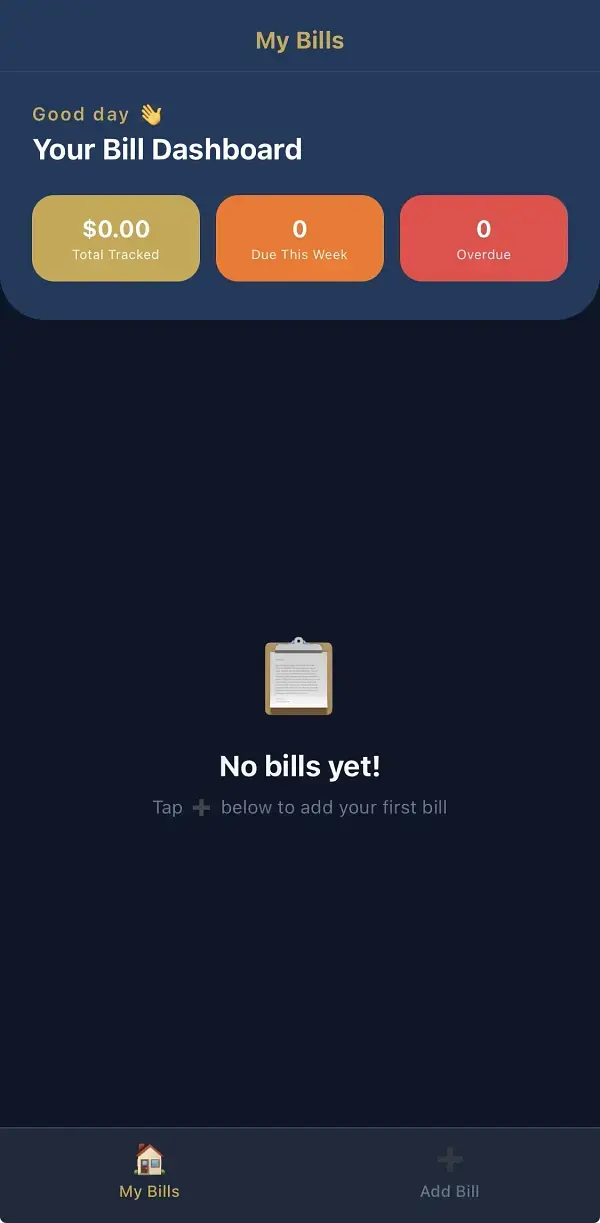
Task: Select the My Bills tab
Action: 150,1173
